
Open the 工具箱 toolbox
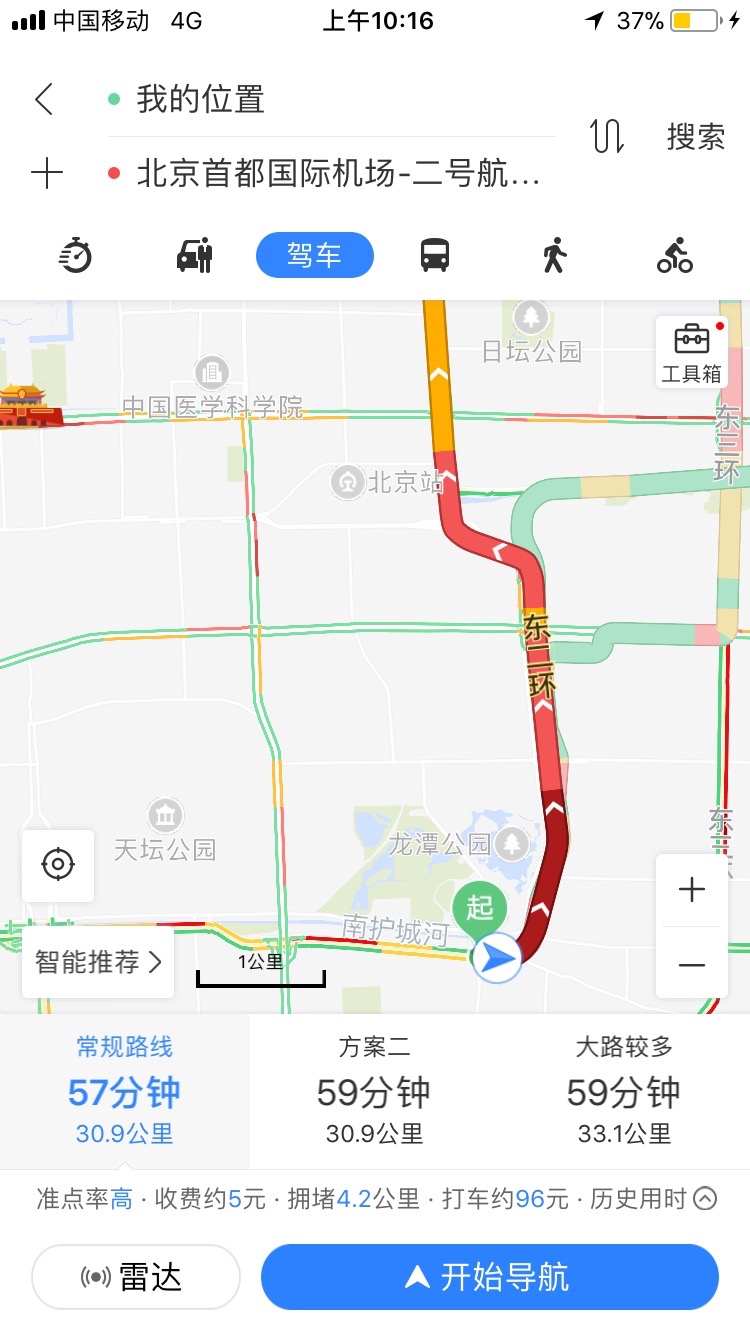[x=691, y=352]
